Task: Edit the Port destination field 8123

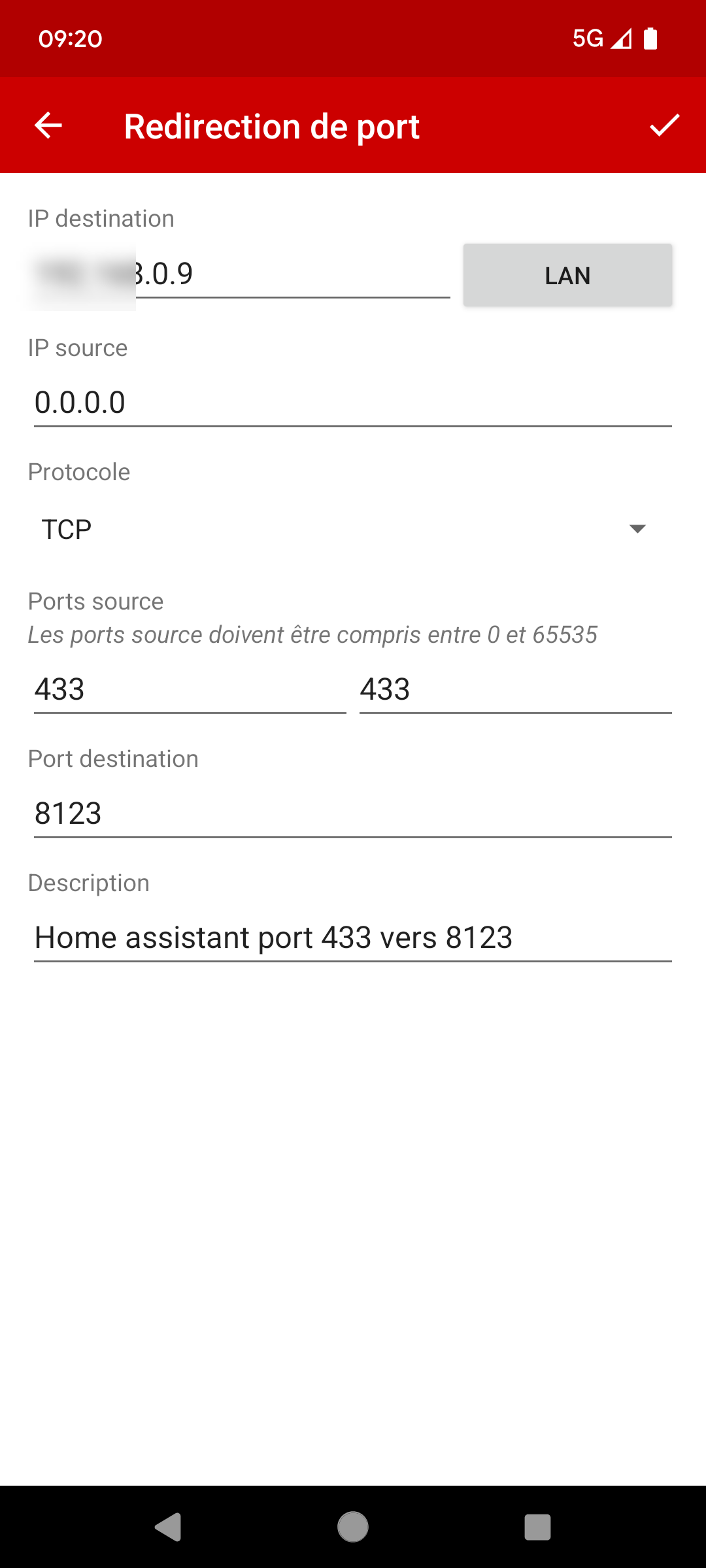Action: (x=353, y=813)
